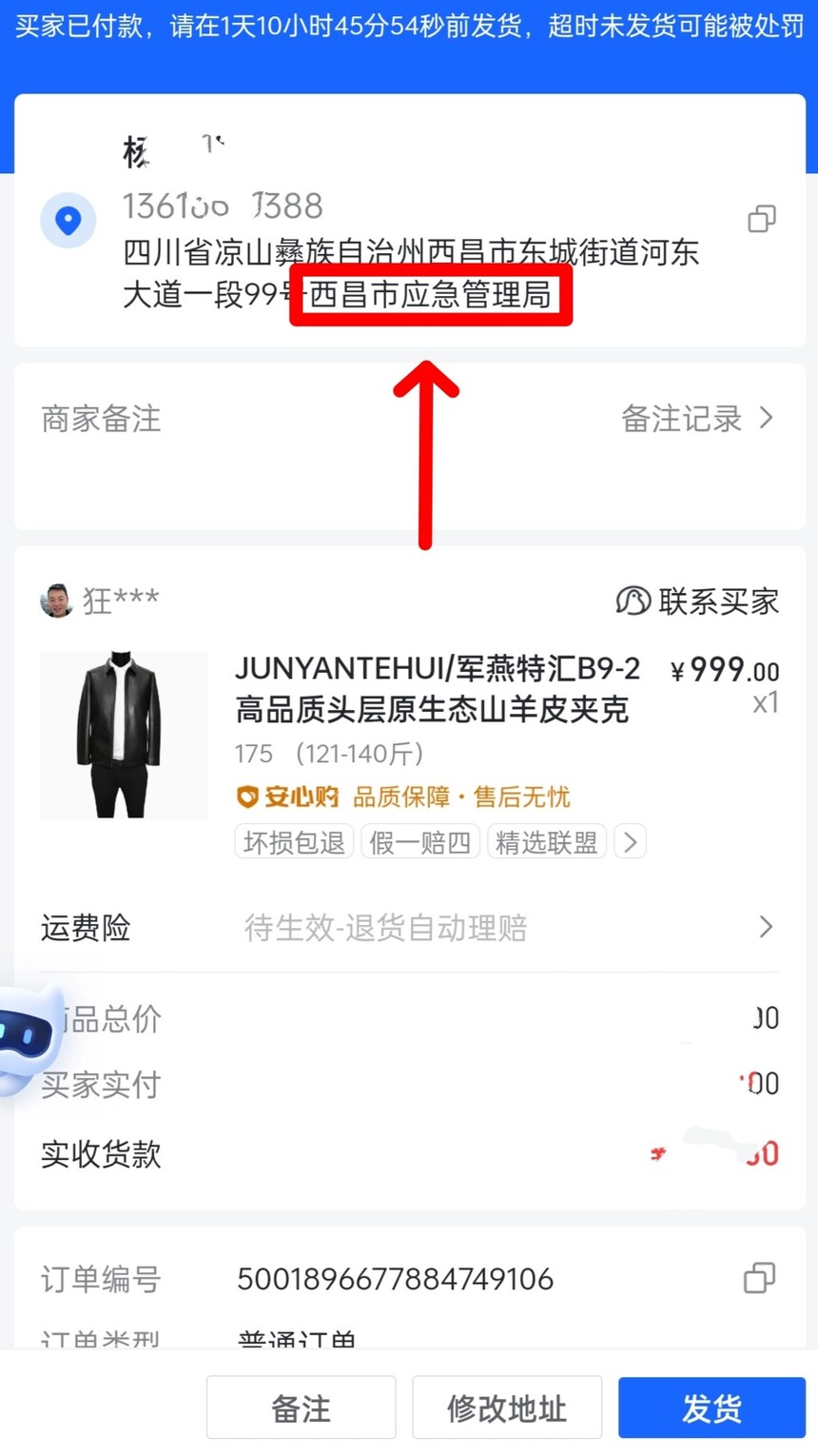818x1456 pixels.
Task: Tap 发货 to ship the order
Action: [711, 1407]
